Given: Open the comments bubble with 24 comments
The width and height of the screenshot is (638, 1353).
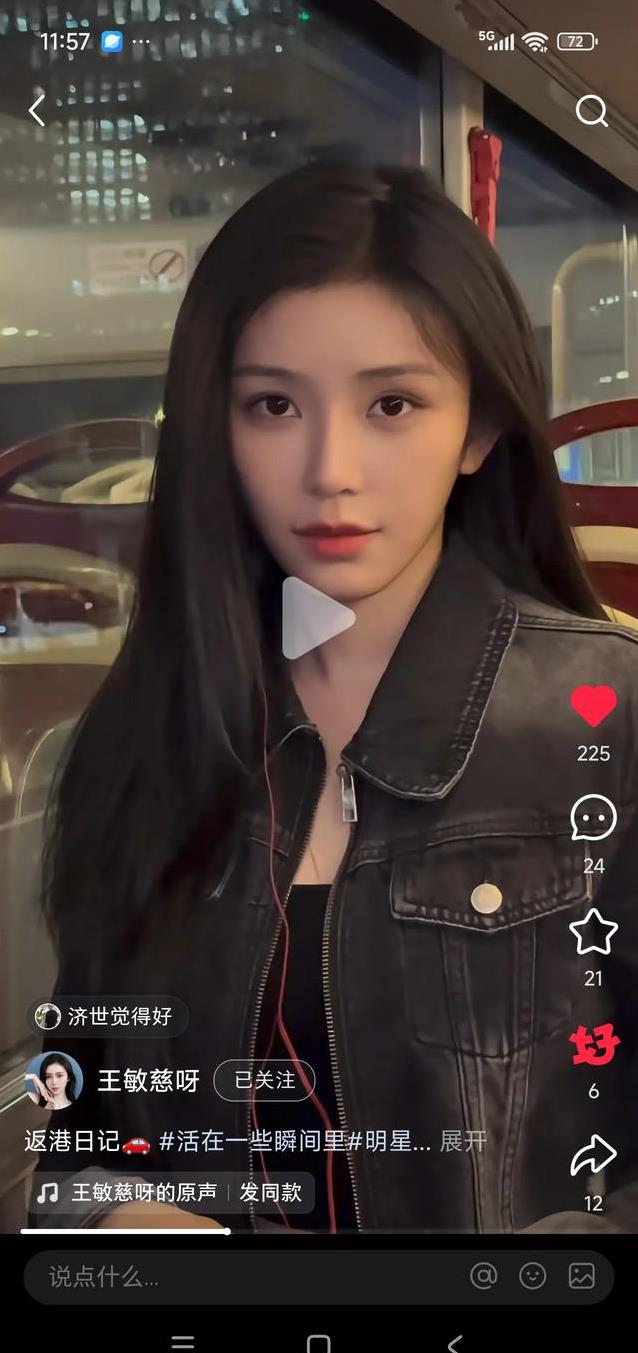Looking at the screenshot, I should 593,818.
